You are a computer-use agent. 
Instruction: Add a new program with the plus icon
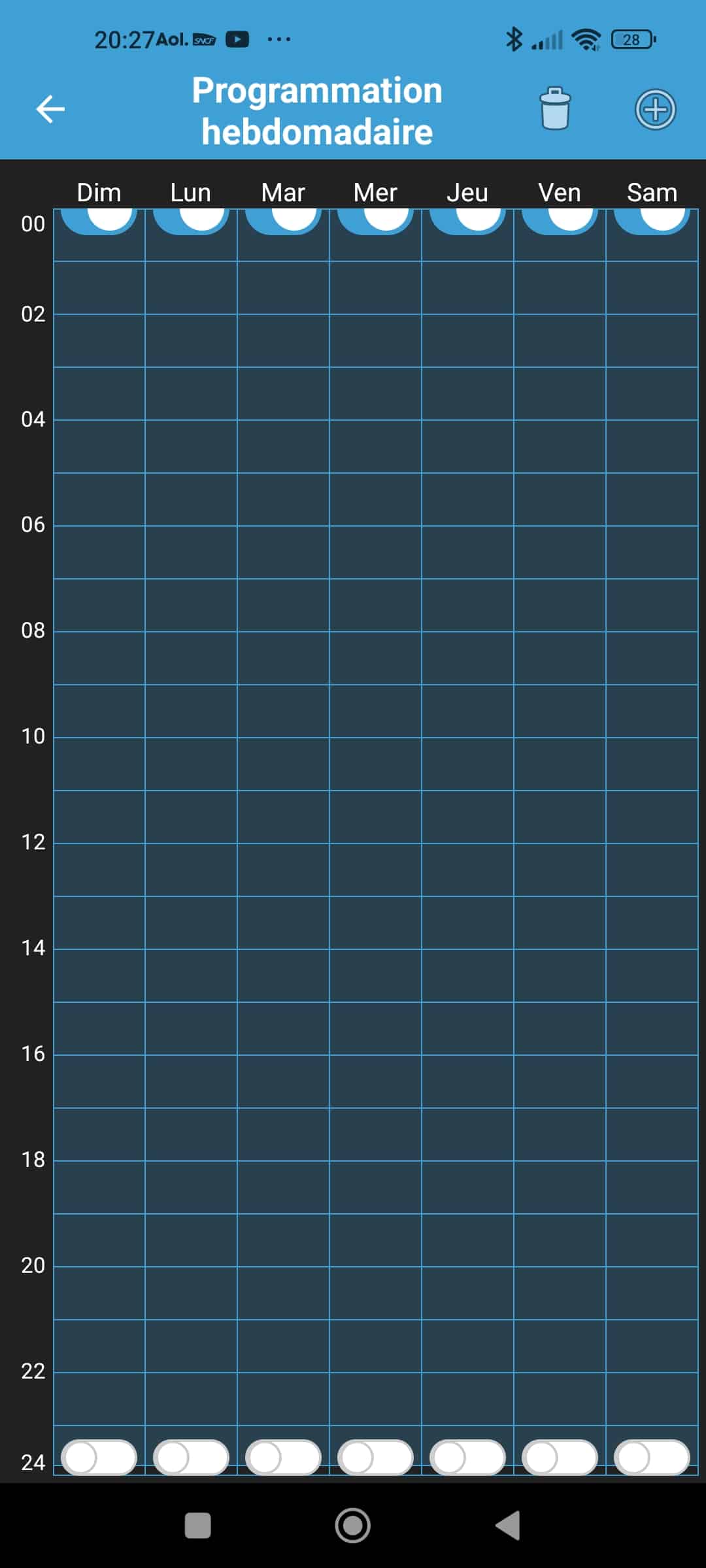tap(655, 109)
